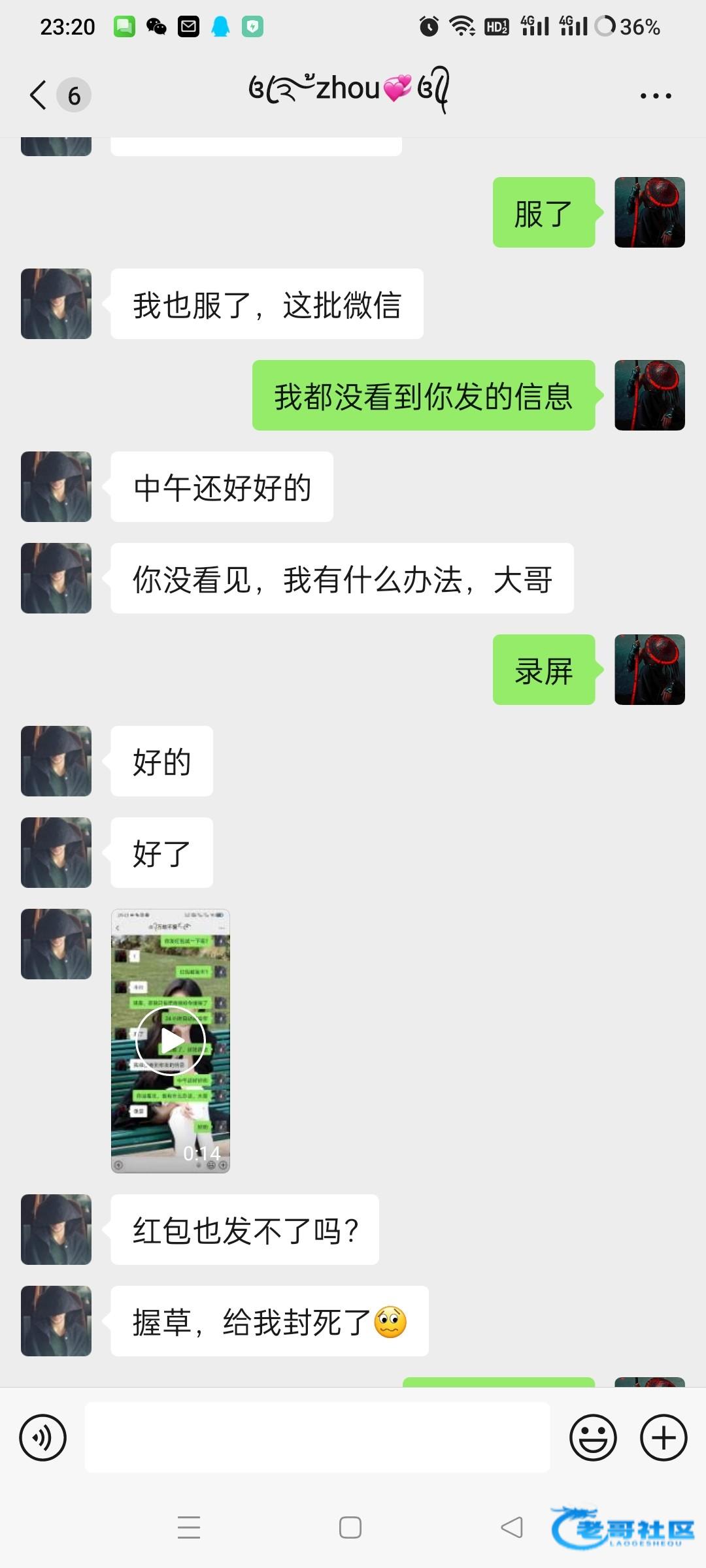Switch to voice message input
The height and width of the screenshot is (1568, 706).
43,1438
